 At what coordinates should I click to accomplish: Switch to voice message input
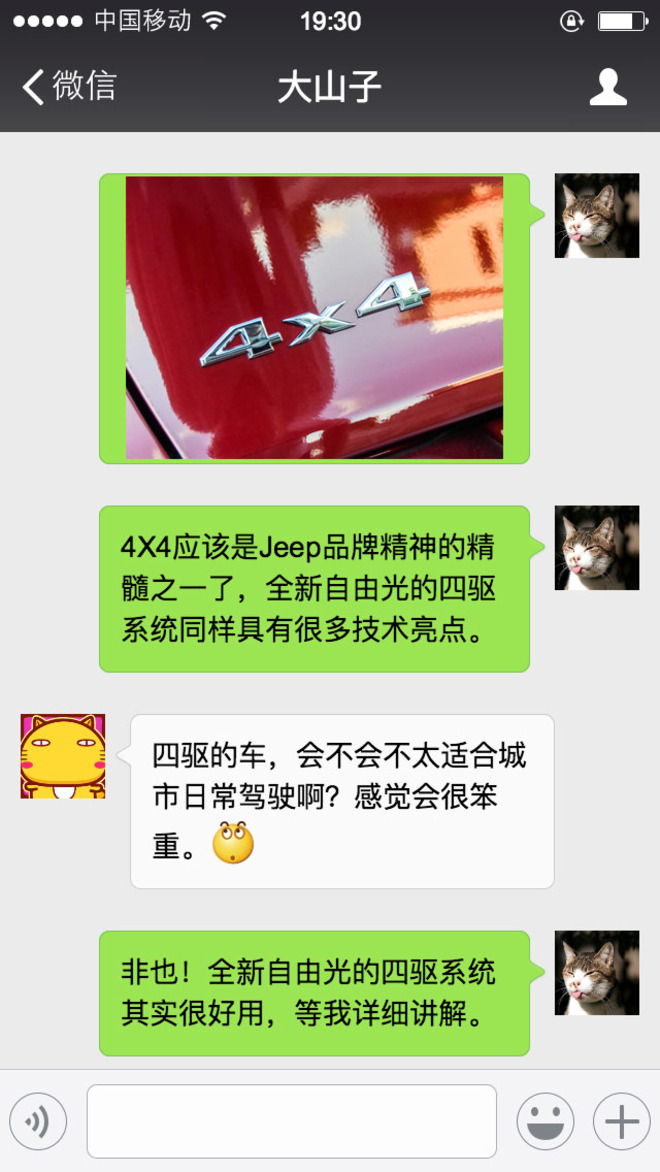38,1121
